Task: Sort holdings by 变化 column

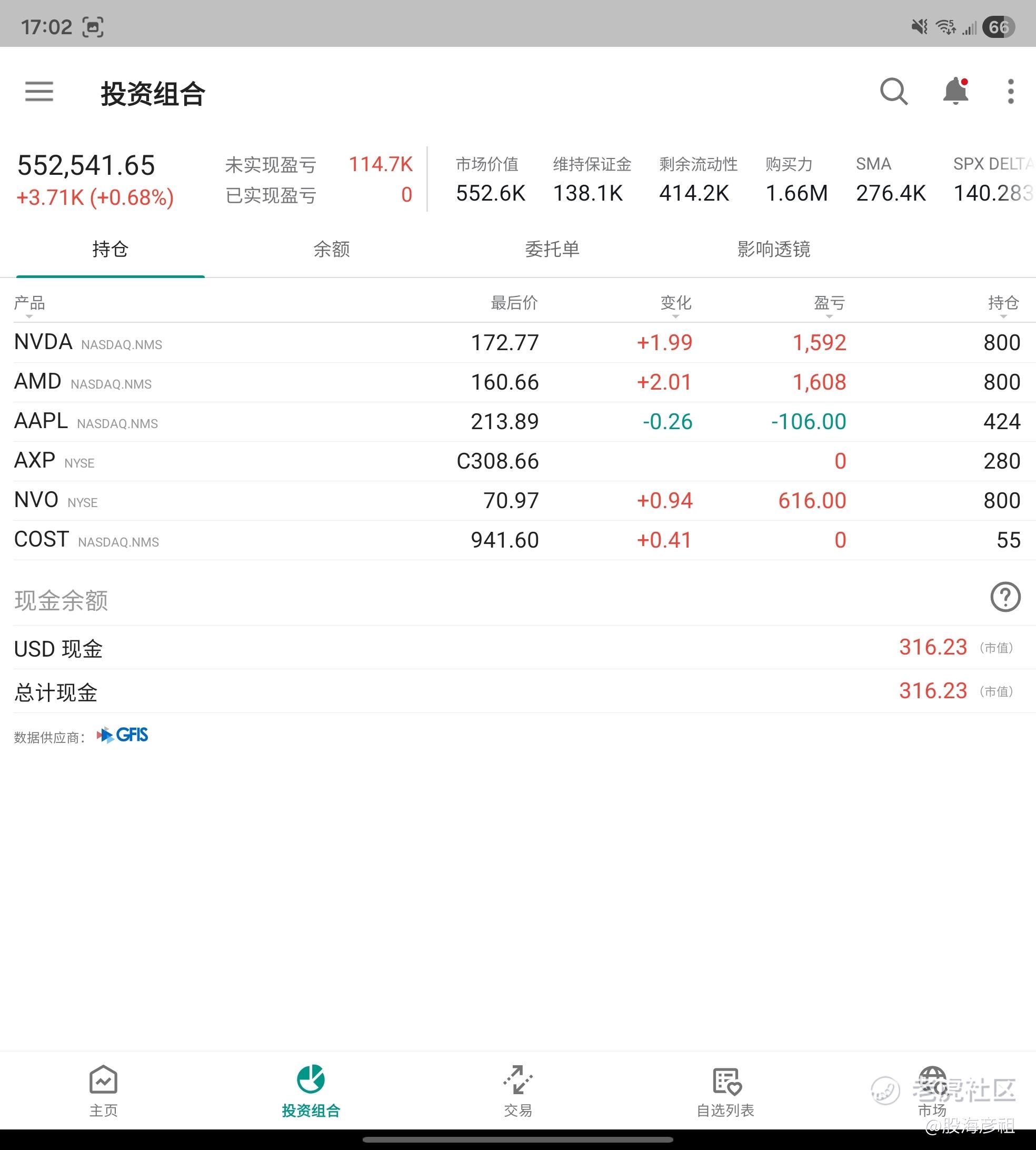Action: [676, 304]
